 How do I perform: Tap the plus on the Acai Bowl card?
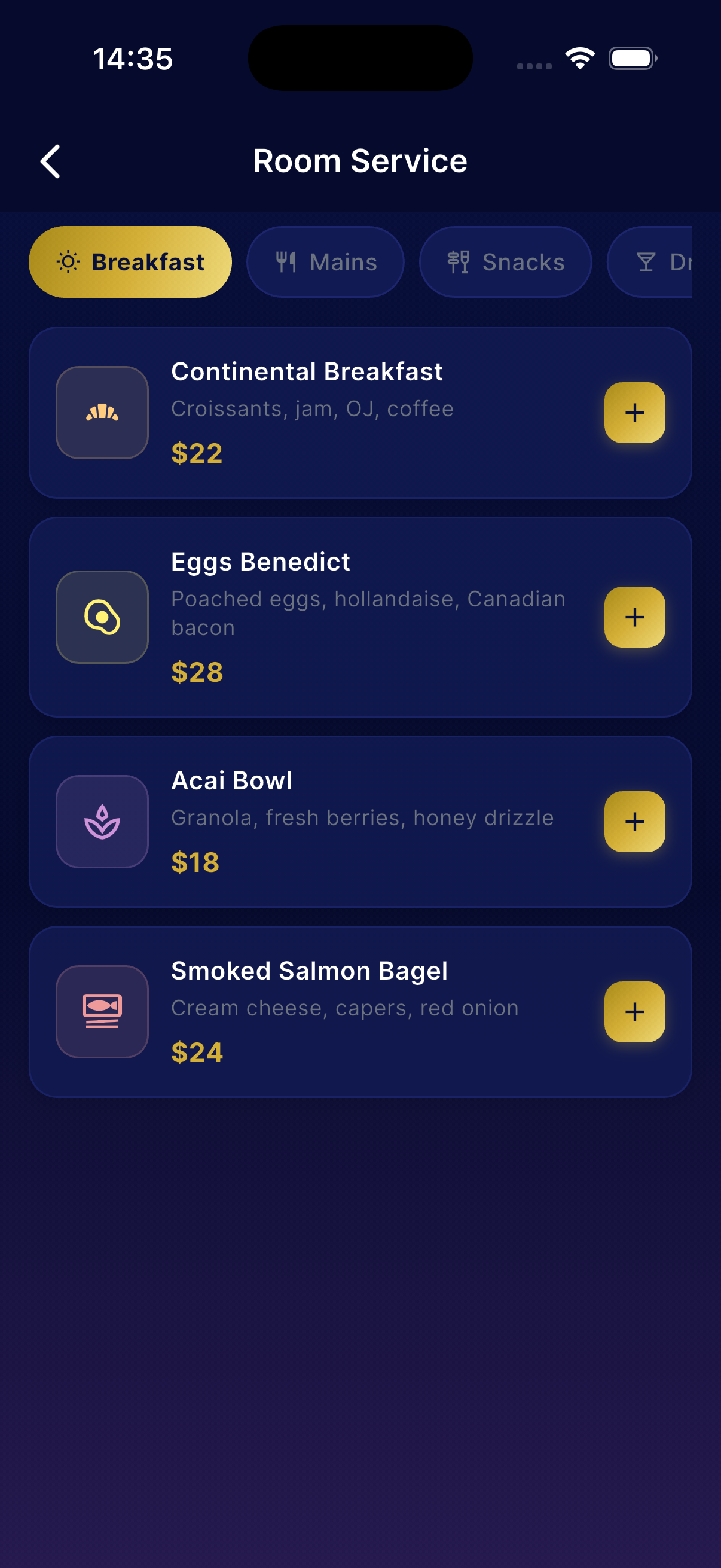(x=636, y=821)
